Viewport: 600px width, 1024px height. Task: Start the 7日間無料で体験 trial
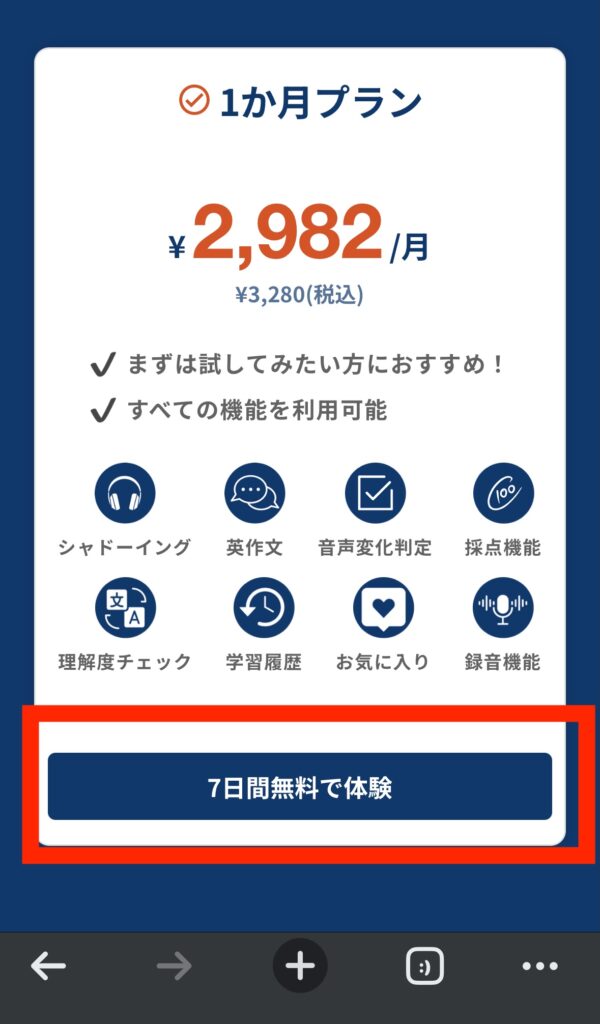point(300,787)
